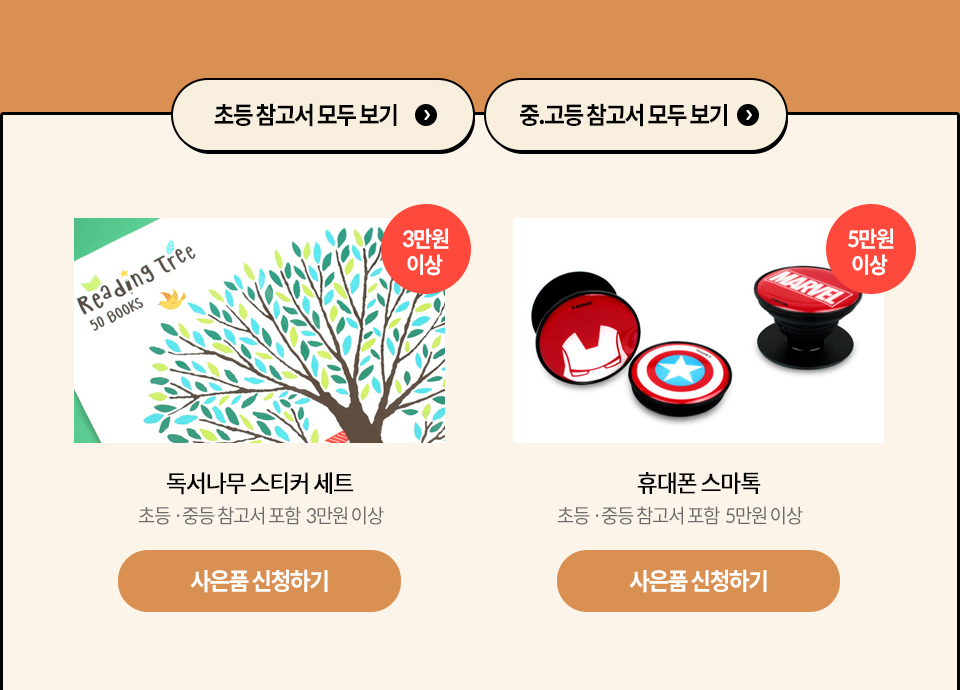This screenshot has height=690, width=960.
Task: Tap 사은품 신청하기 for 휴대폰 스마톡
Action: pyautogui.click(x=698, y=581)
